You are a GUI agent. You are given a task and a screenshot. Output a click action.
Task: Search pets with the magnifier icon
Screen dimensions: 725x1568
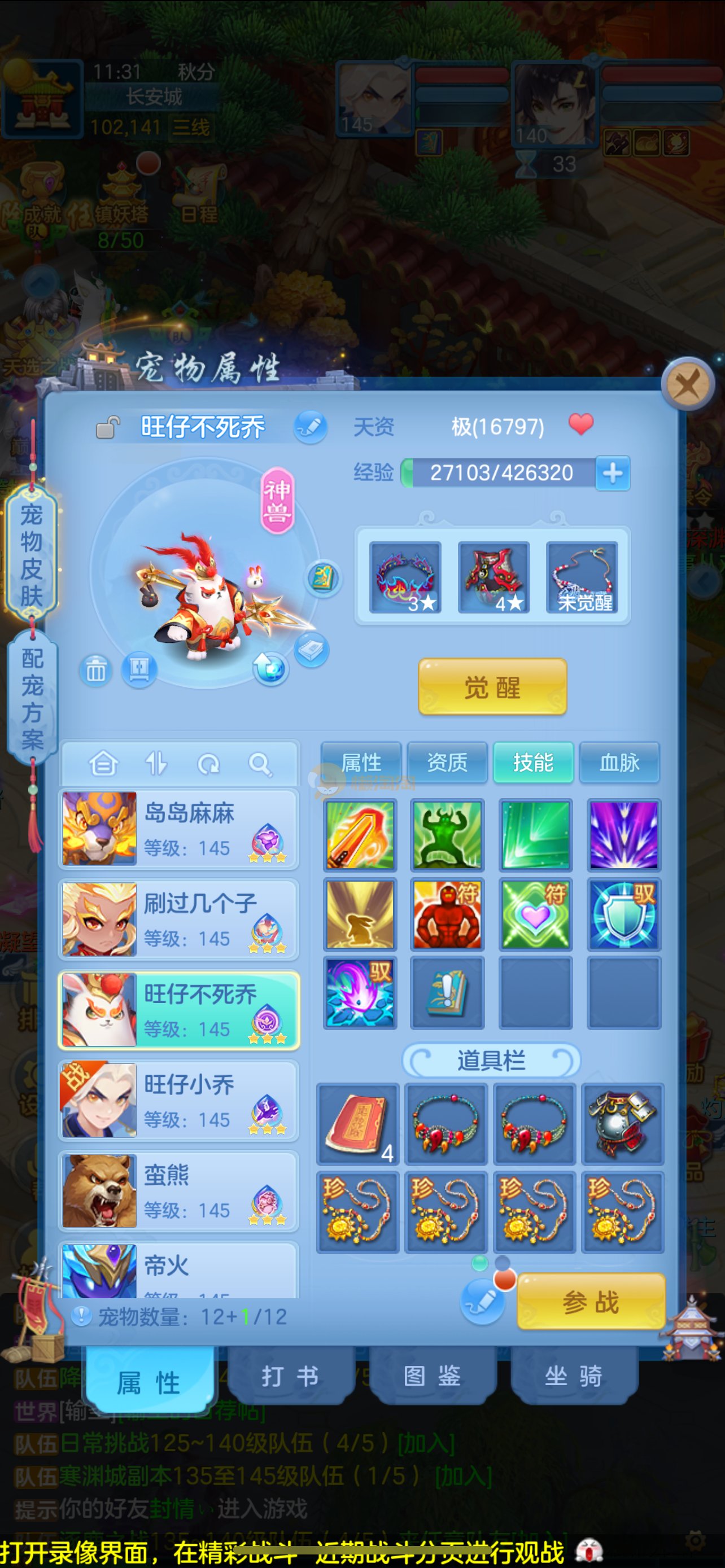tap(260, 763)
